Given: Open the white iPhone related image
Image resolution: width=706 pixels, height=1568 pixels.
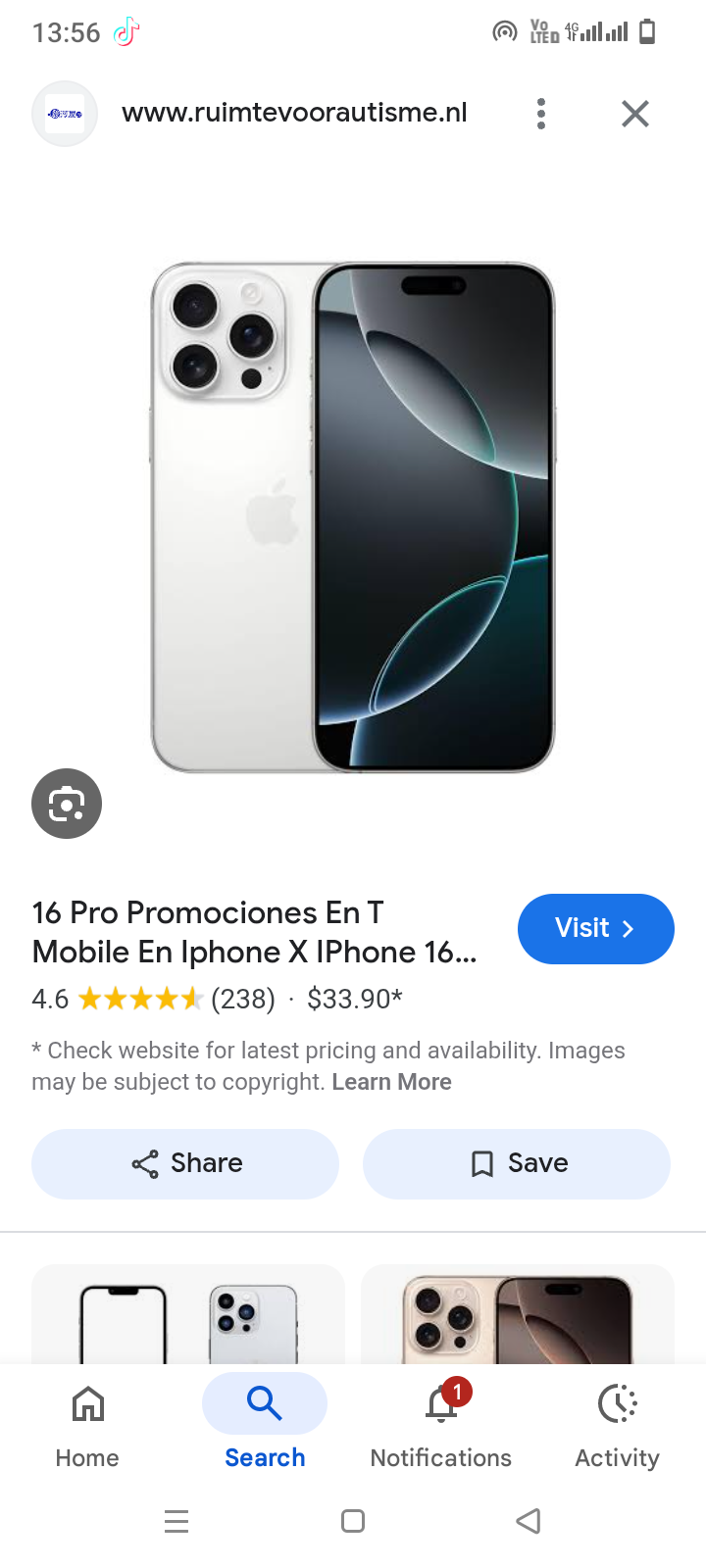Looking at the screenshot, I should click(188, 1318).
